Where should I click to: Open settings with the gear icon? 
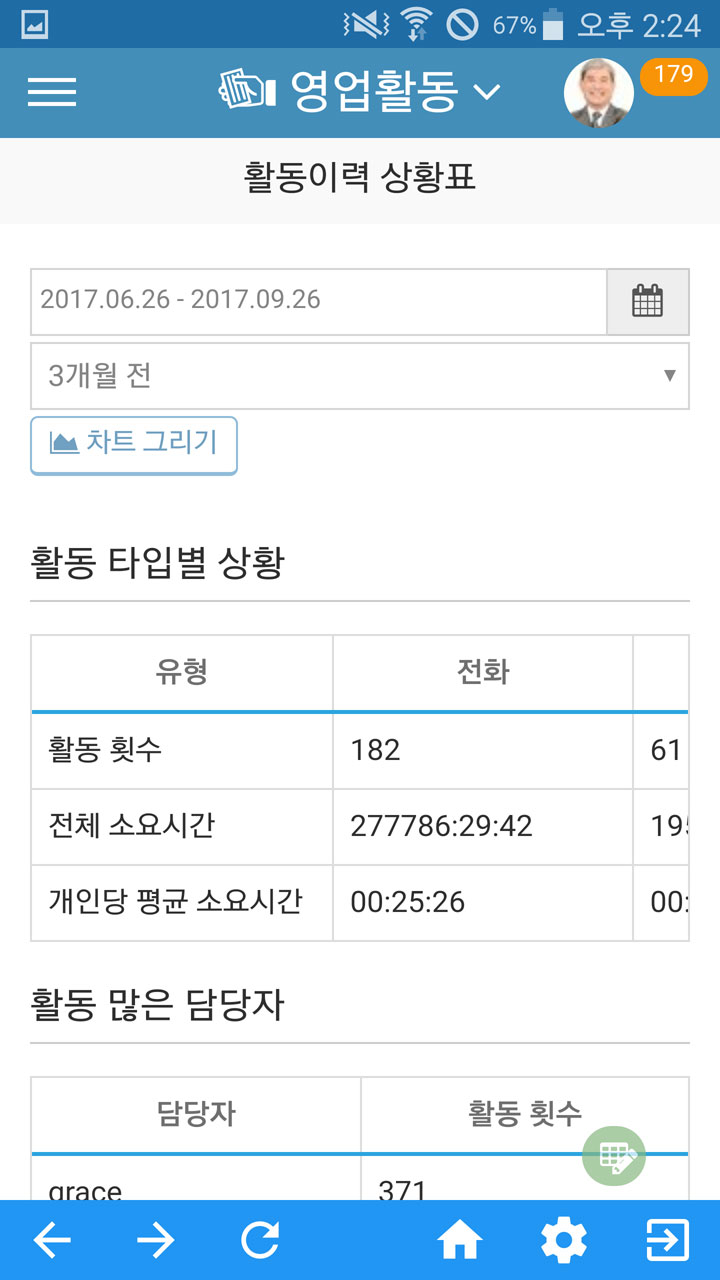pyautogui.click(x=564, y=1241)
